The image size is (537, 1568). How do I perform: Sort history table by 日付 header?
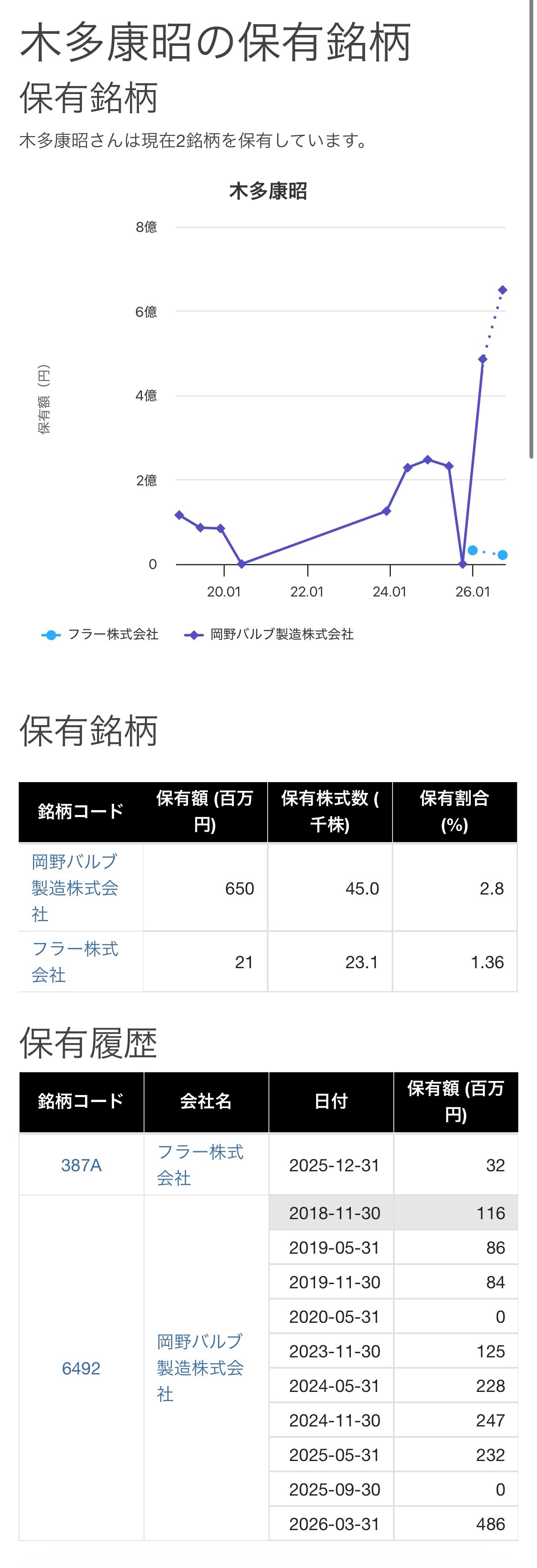tap(331, 1101)
